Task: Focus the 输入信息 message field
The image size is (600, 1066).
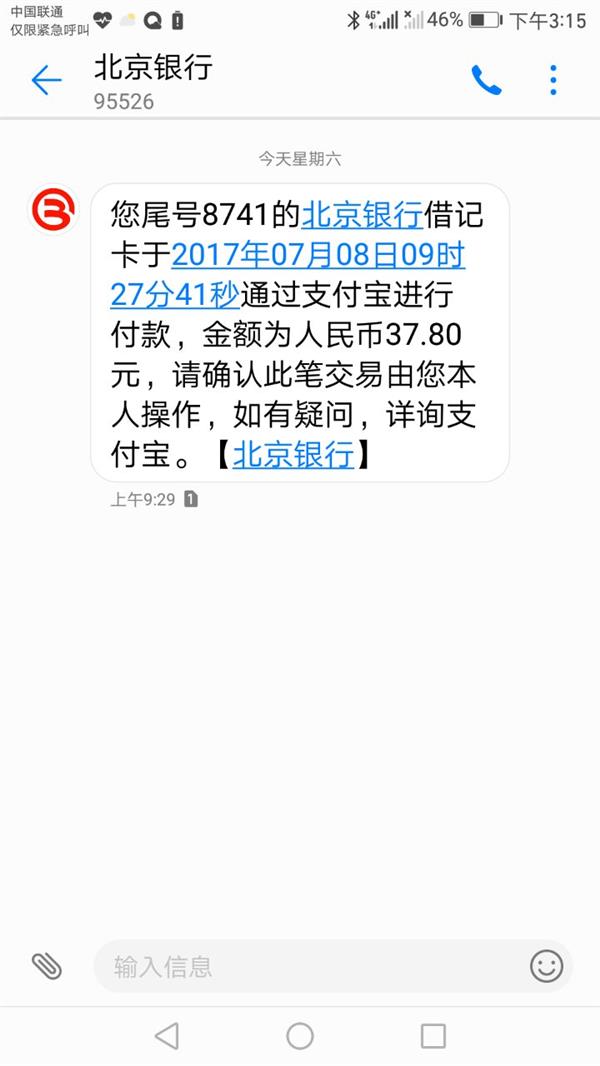Action: (310, 966)
